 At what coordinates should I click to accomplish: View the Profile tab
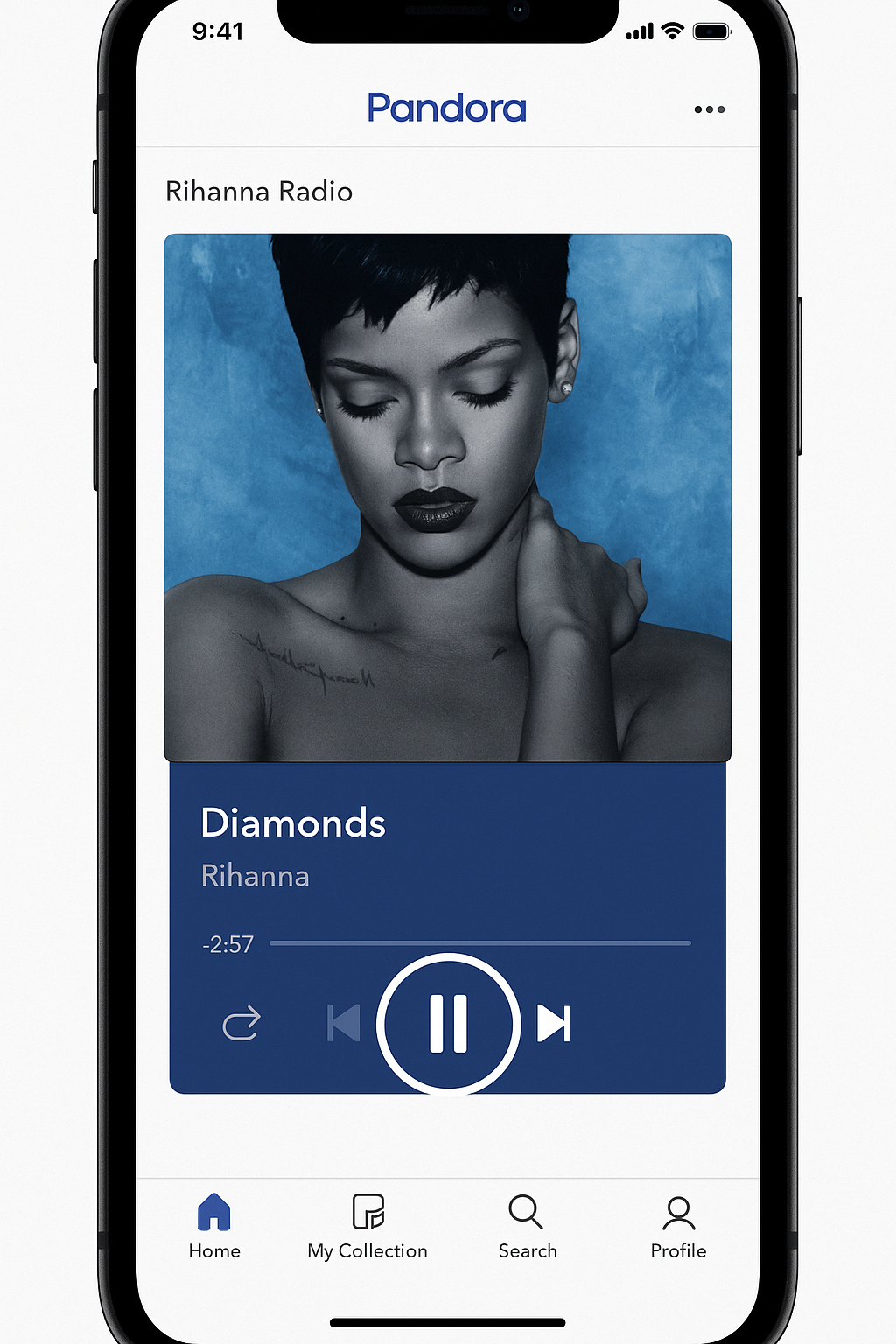point(678,1225)
